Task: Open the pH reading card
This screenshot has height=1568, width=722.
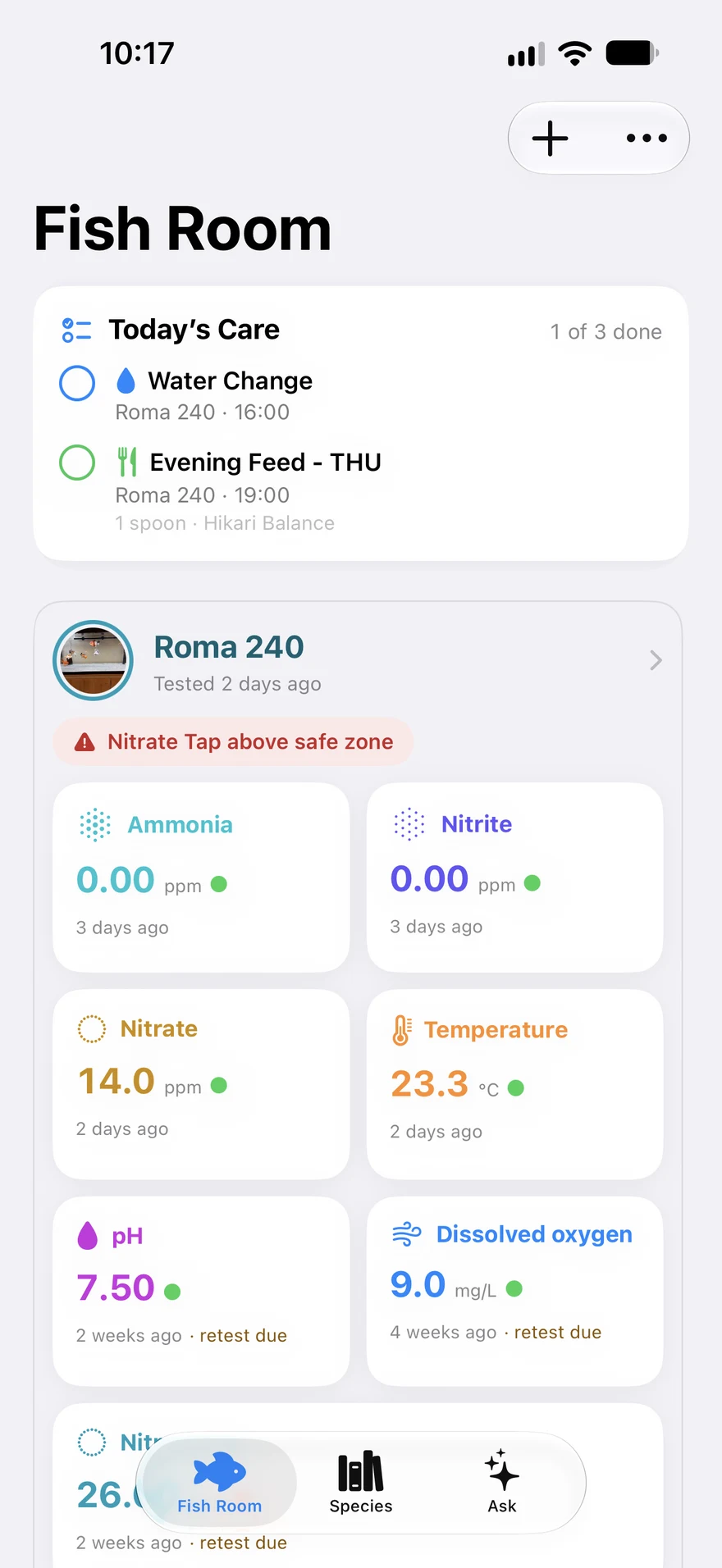Action: [201, 1291]
